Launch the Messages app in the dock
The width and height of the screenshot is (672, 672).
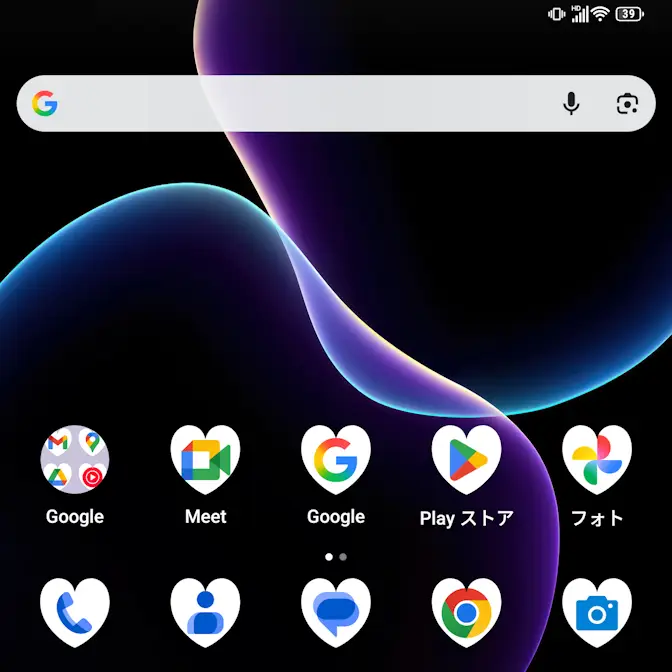(336, 612)
